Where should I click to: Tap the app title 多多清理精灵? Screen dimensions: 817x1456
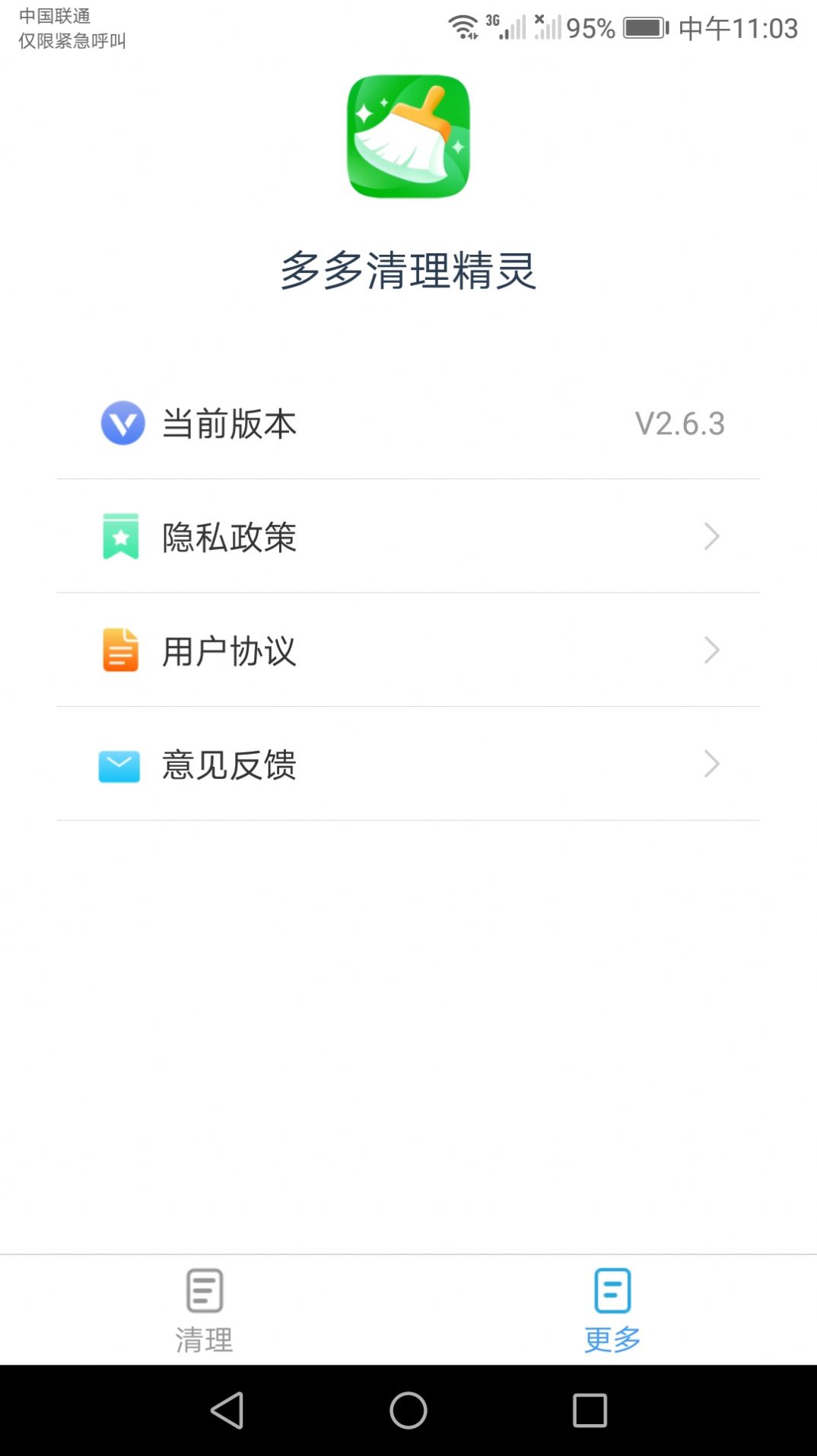tap(408, 274)
